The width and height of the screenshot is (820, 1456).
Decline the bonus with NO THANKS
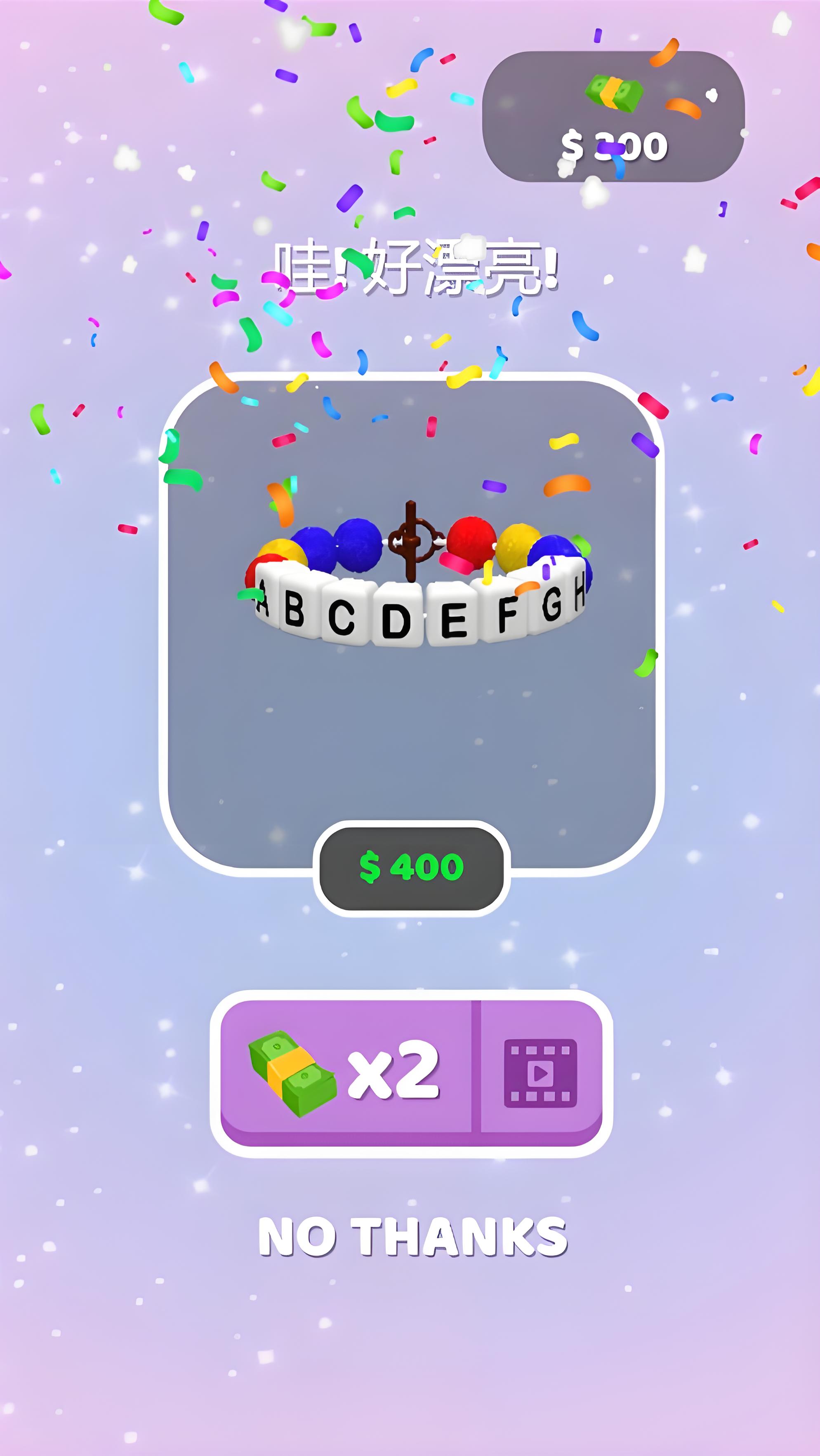coord(412,1237)
